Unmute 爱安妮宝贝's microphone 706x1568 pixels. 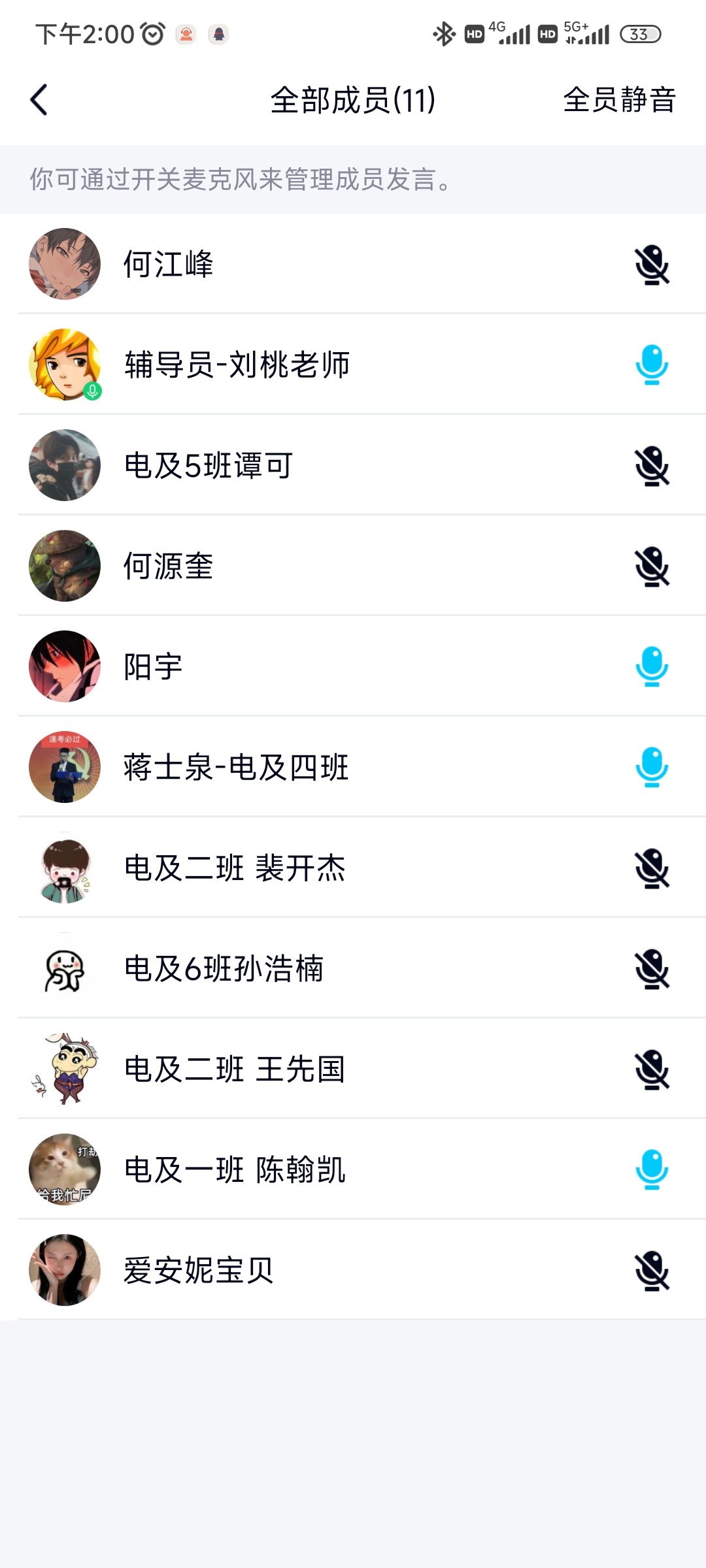[652, 1271]
